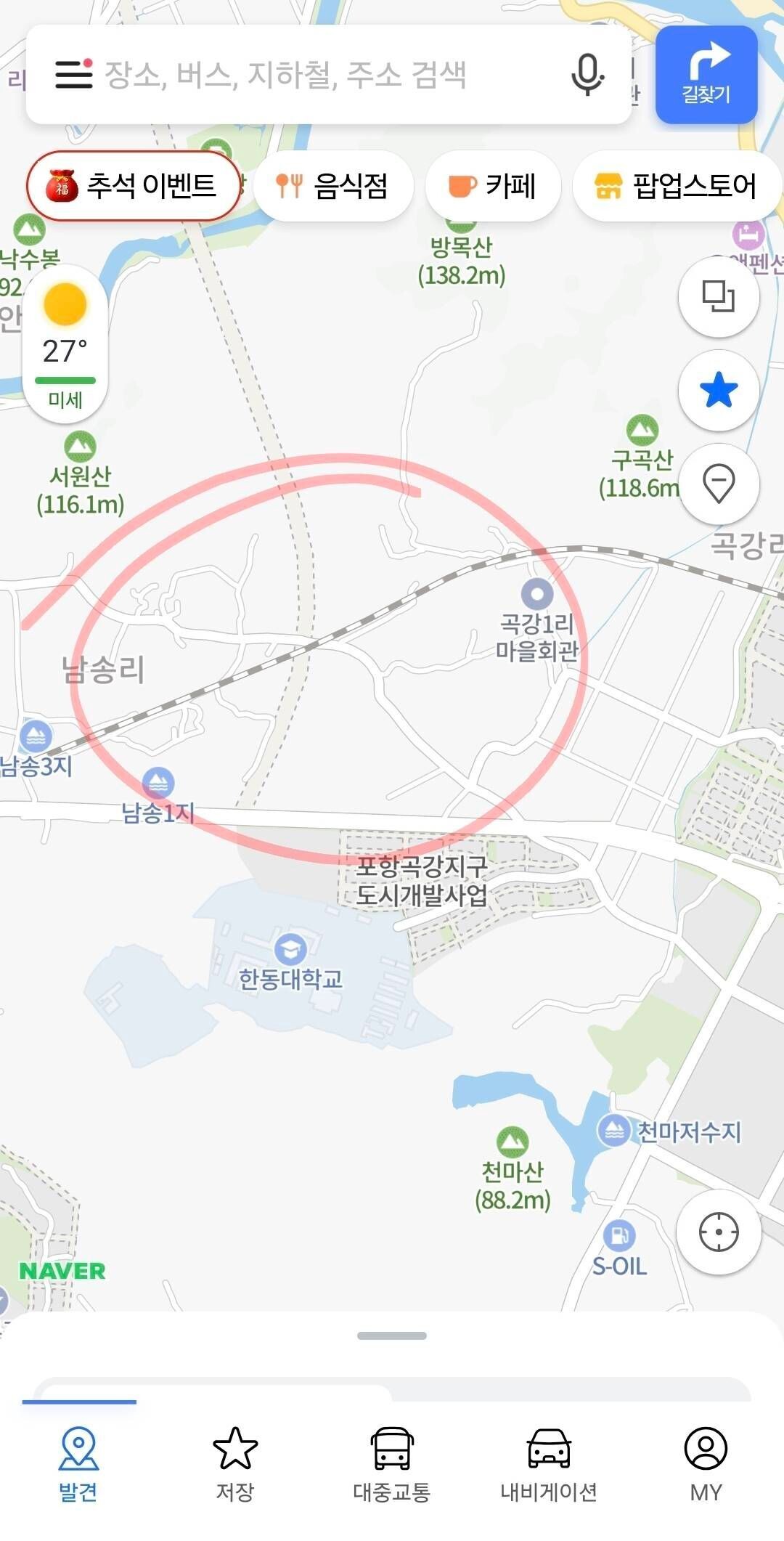Open the 곡강1리 마을회관 place marker
The image size is (784, 1541).
pos(537,593)
